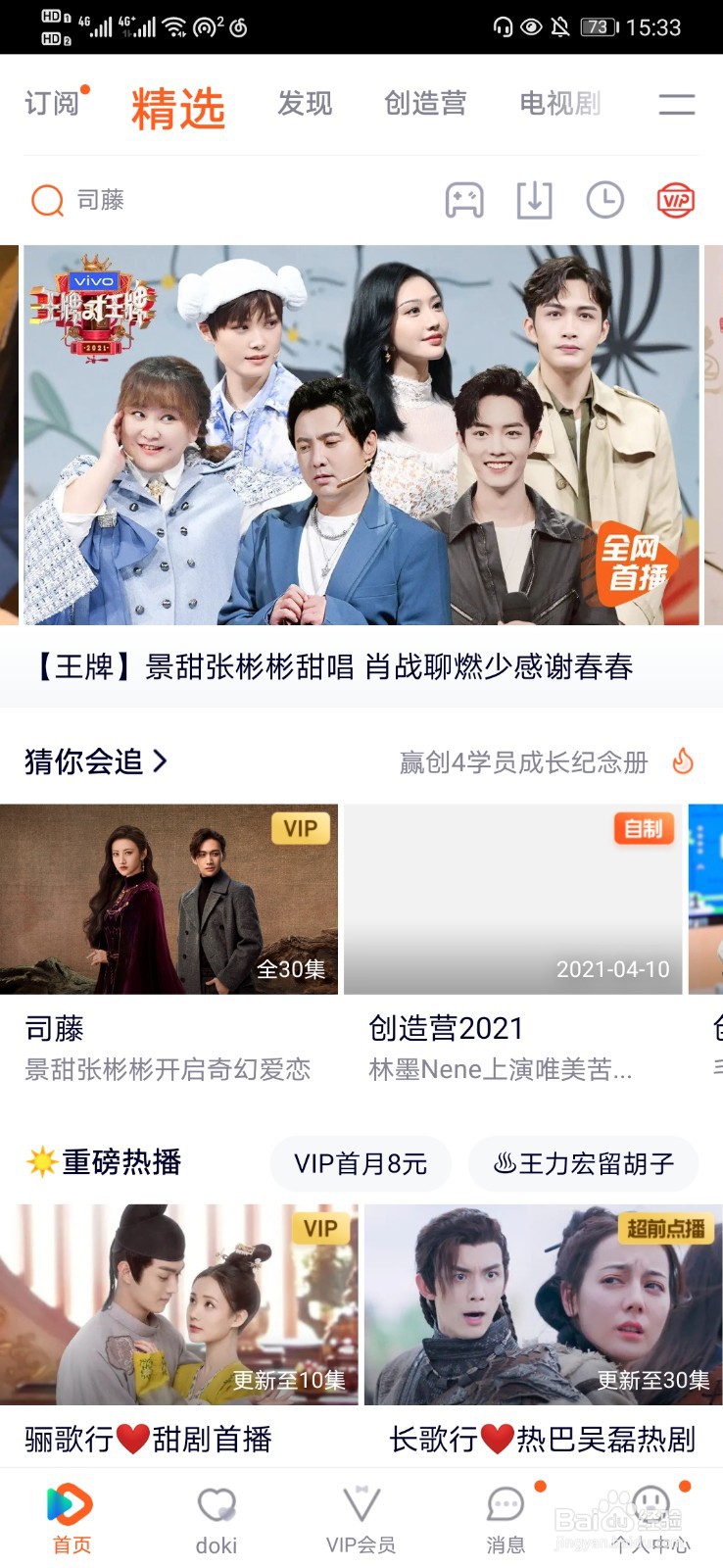This screenshot has width=723, height=1568.
Task: Open the VIP icon in top bar
Action: point(676,200)
